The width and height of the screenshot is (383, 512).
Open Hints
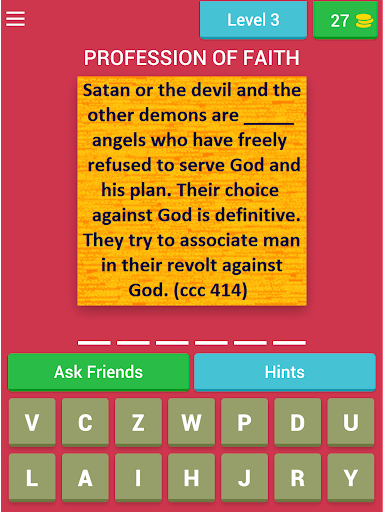[285, 372]
